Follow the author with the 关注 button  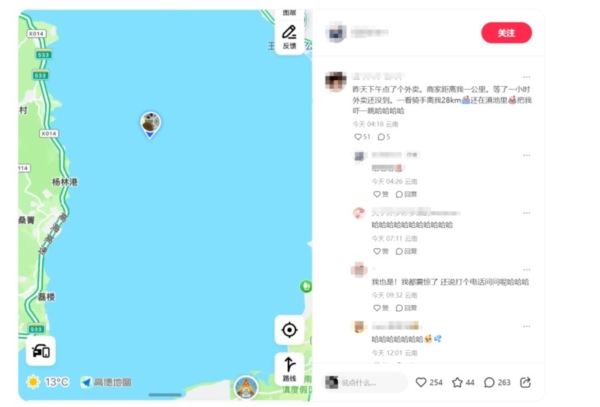[x=506, y=33]
